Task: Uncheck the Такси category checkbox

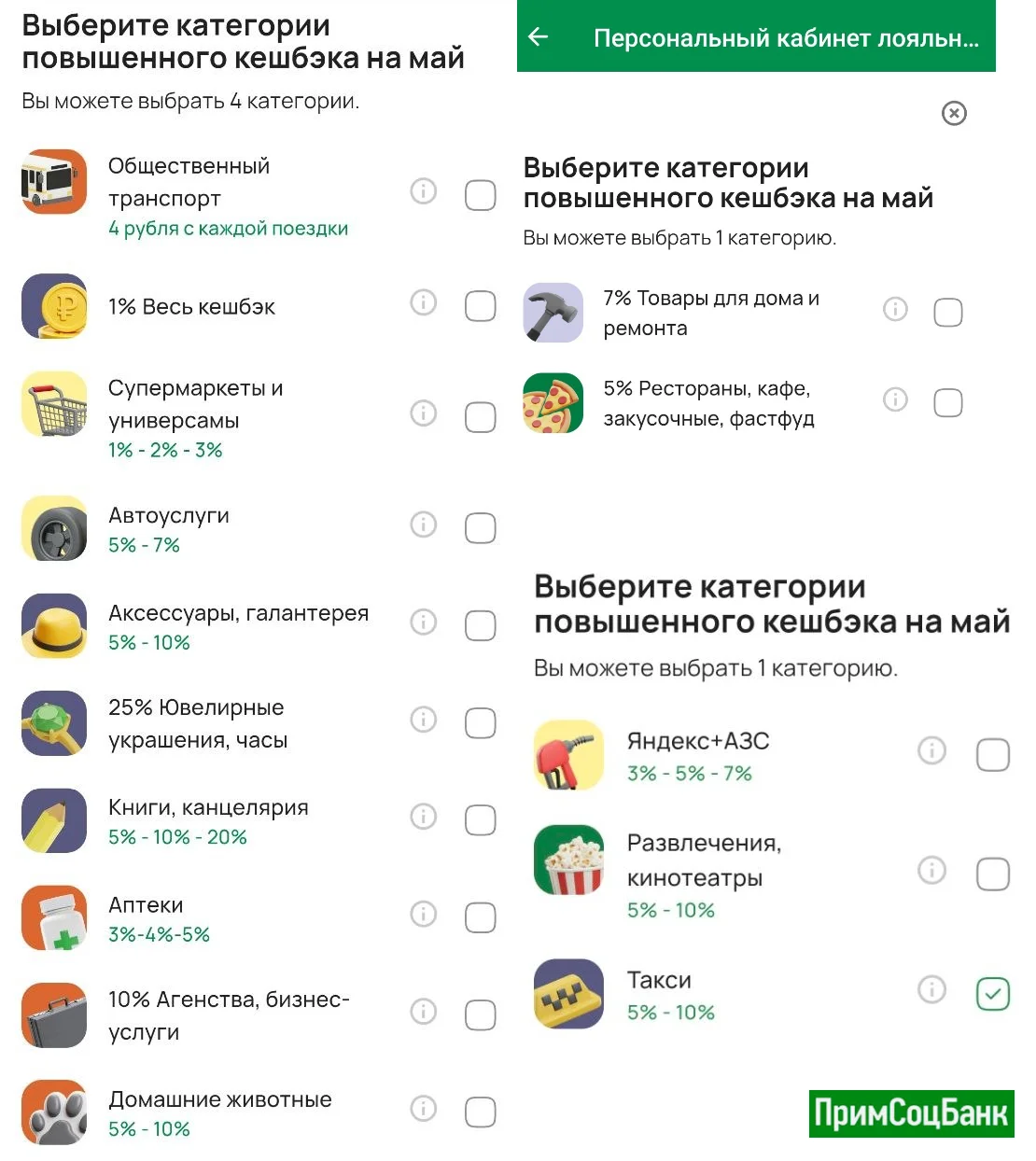Action: pos(992,994)
